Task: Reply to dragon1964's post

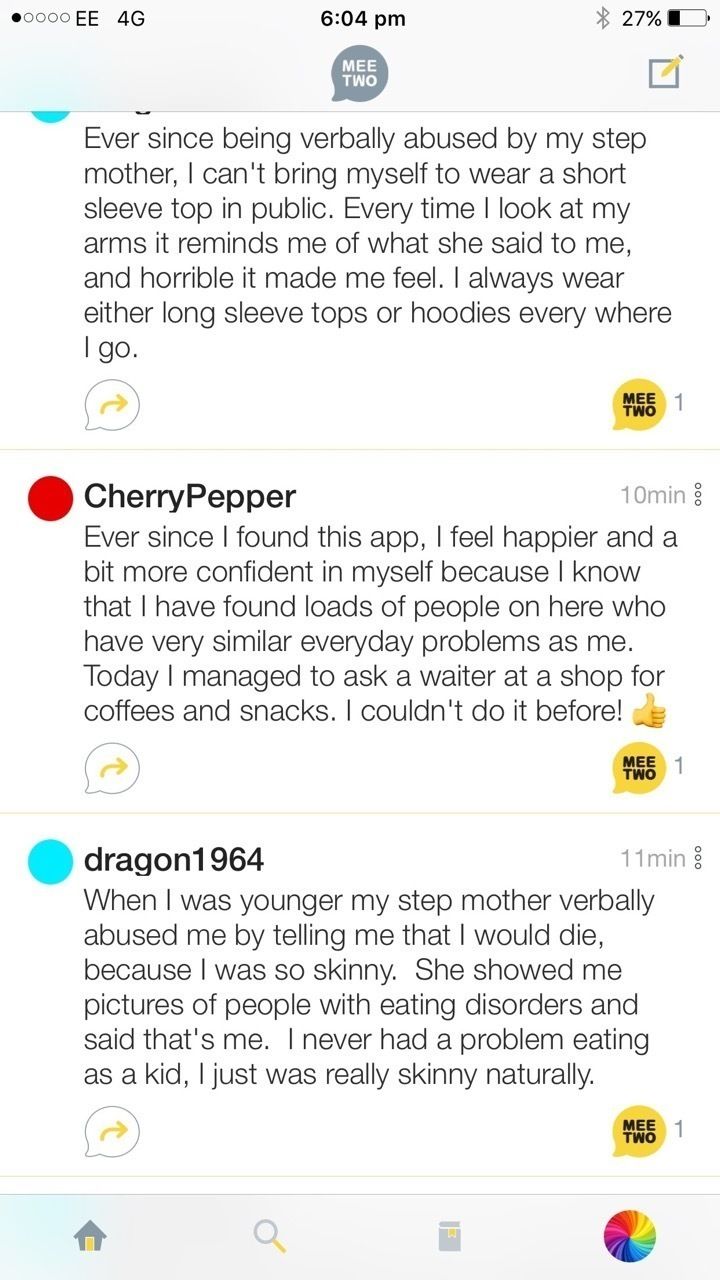Action: coord(111,1130)
